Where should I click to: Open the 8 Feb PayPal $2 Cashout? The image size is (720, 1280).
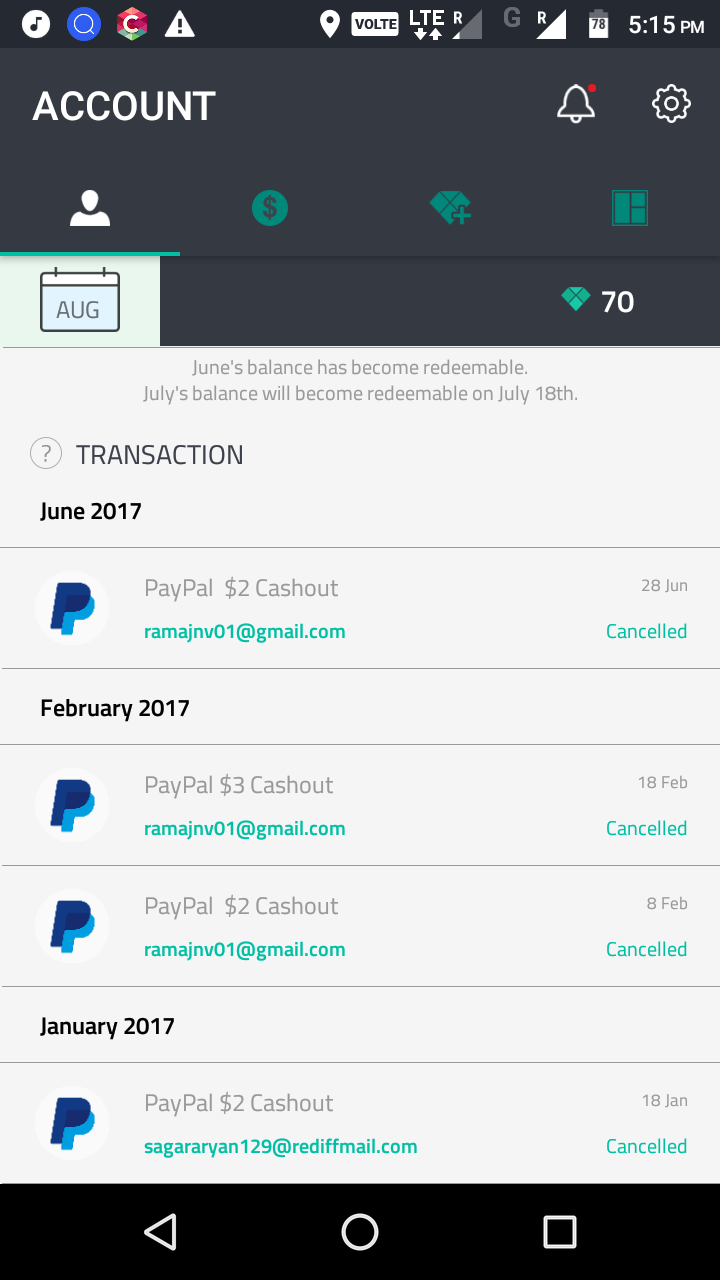coord(360,926)
